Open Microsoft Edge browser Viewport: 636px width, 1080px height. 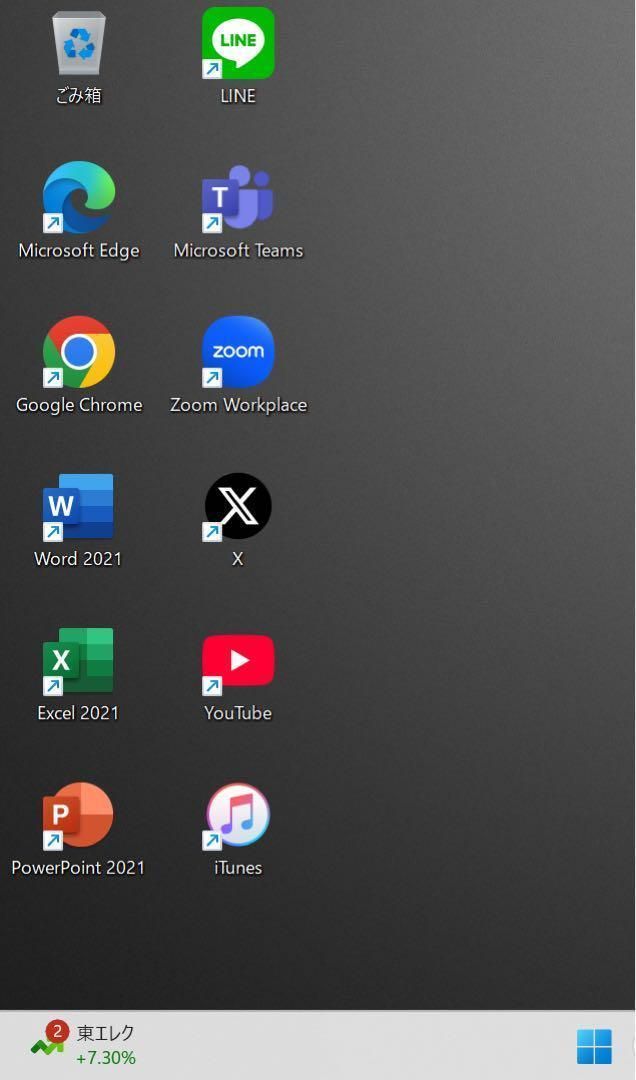[x=78, y=198]
